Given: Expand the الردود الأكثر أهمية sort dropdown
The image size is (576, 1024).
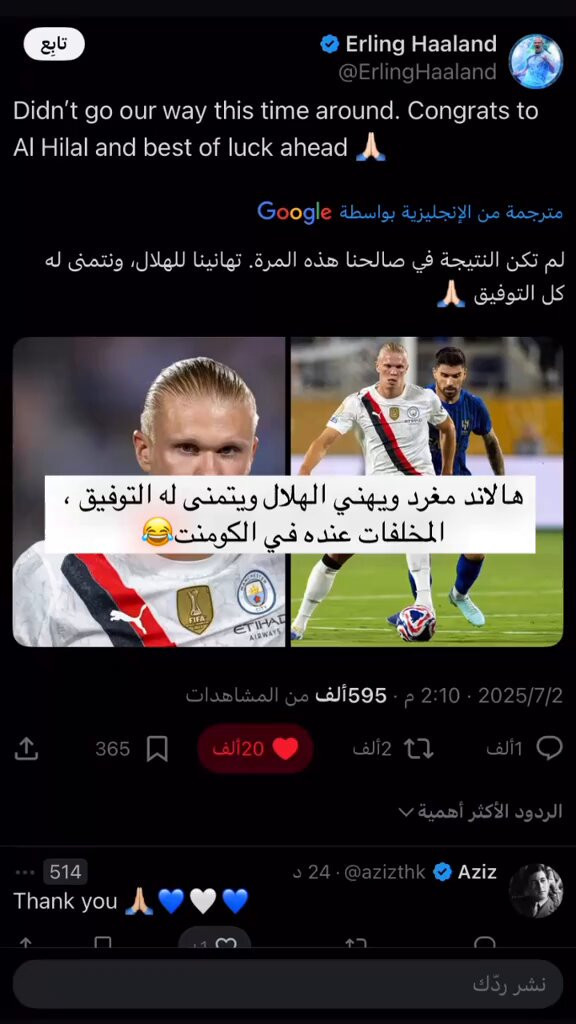Looking at the screenshot, I should click(x=480, y=812).
